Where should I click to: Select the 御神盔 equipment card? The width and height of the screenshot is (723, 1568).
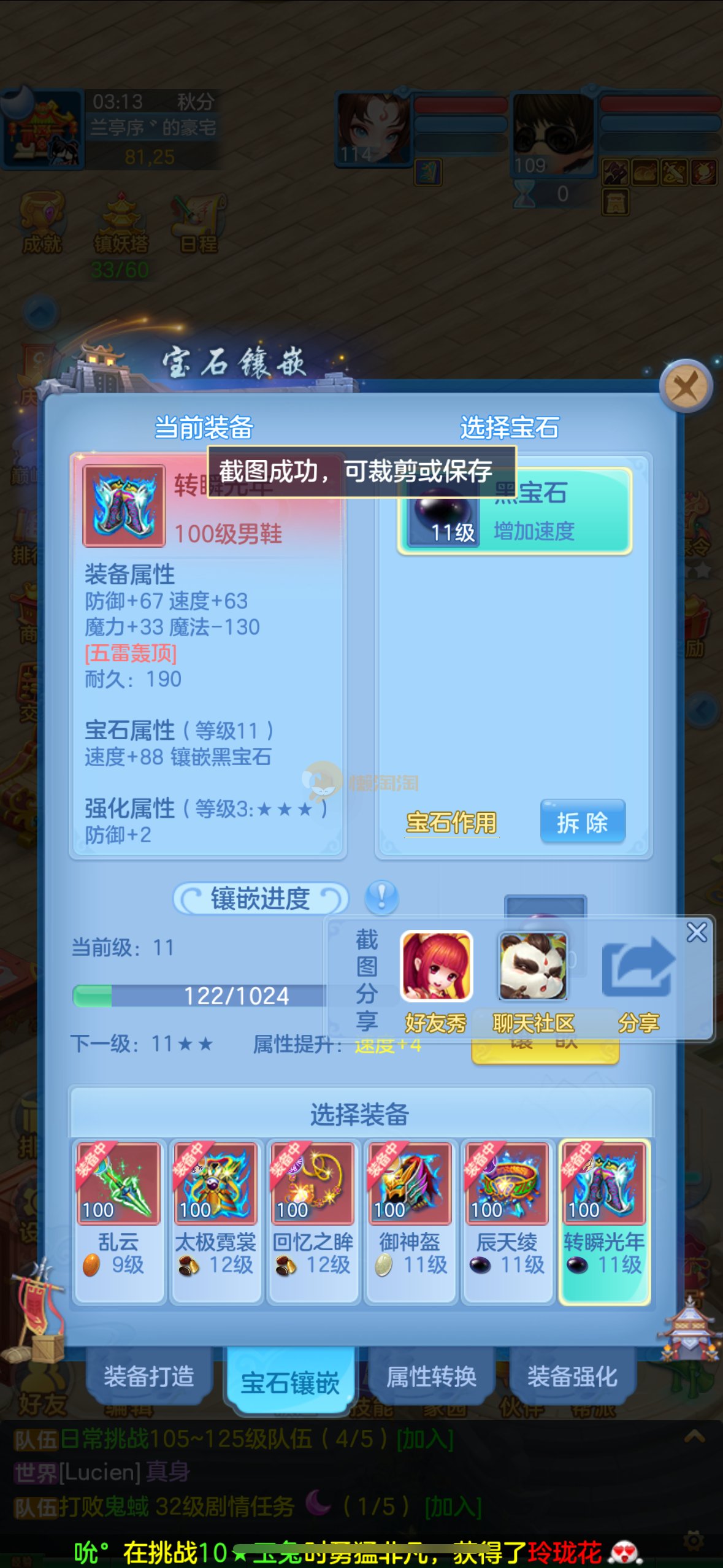coord(410,1220)
